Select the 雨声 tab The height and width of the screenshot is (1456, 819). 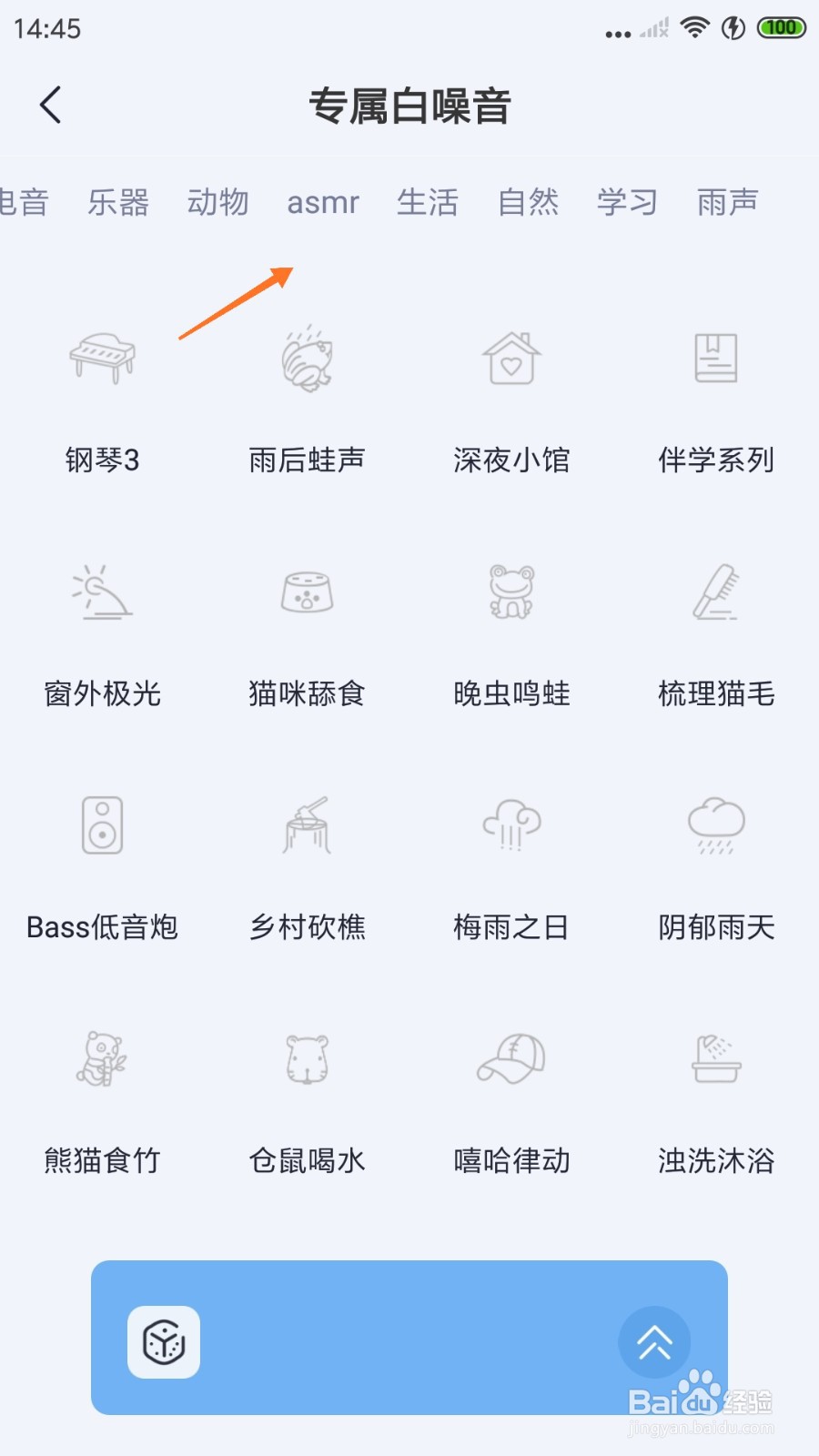pos(728,202)
